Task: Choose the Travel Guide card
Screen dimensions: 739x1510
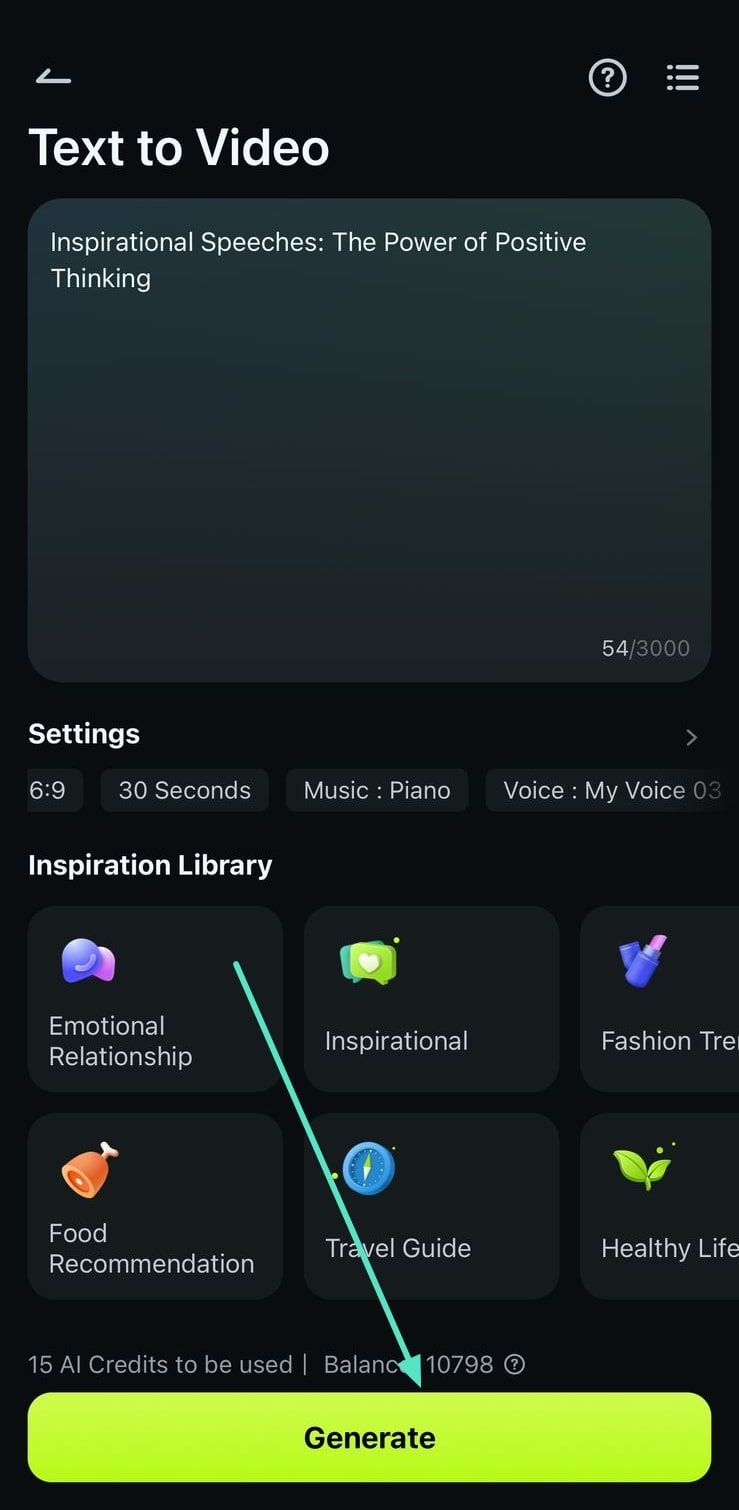Action: pyautogui.click(x=431, y=1205)
